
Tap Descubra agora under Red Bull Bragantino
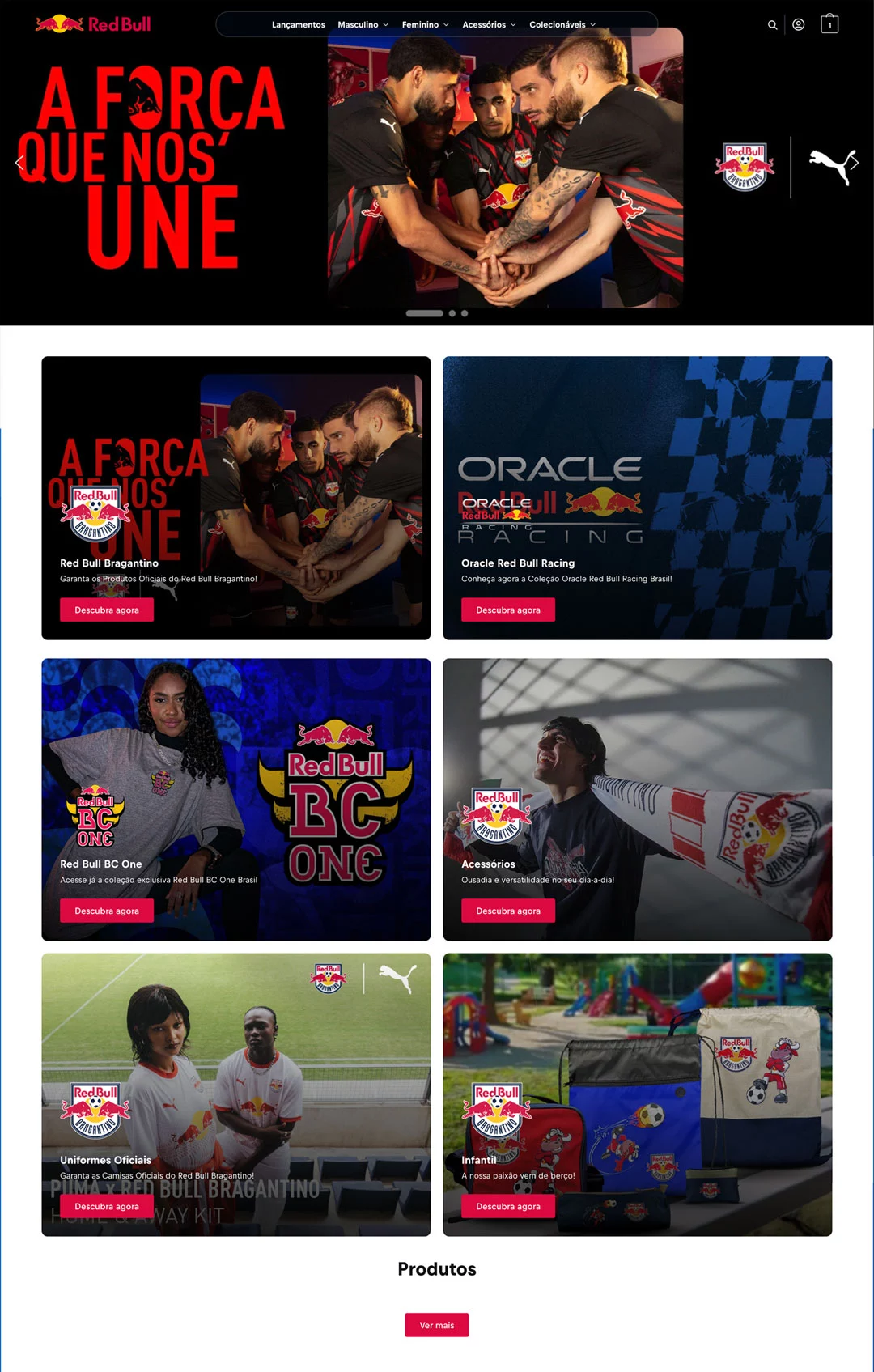pyautogui.click(x=107, y=610)
